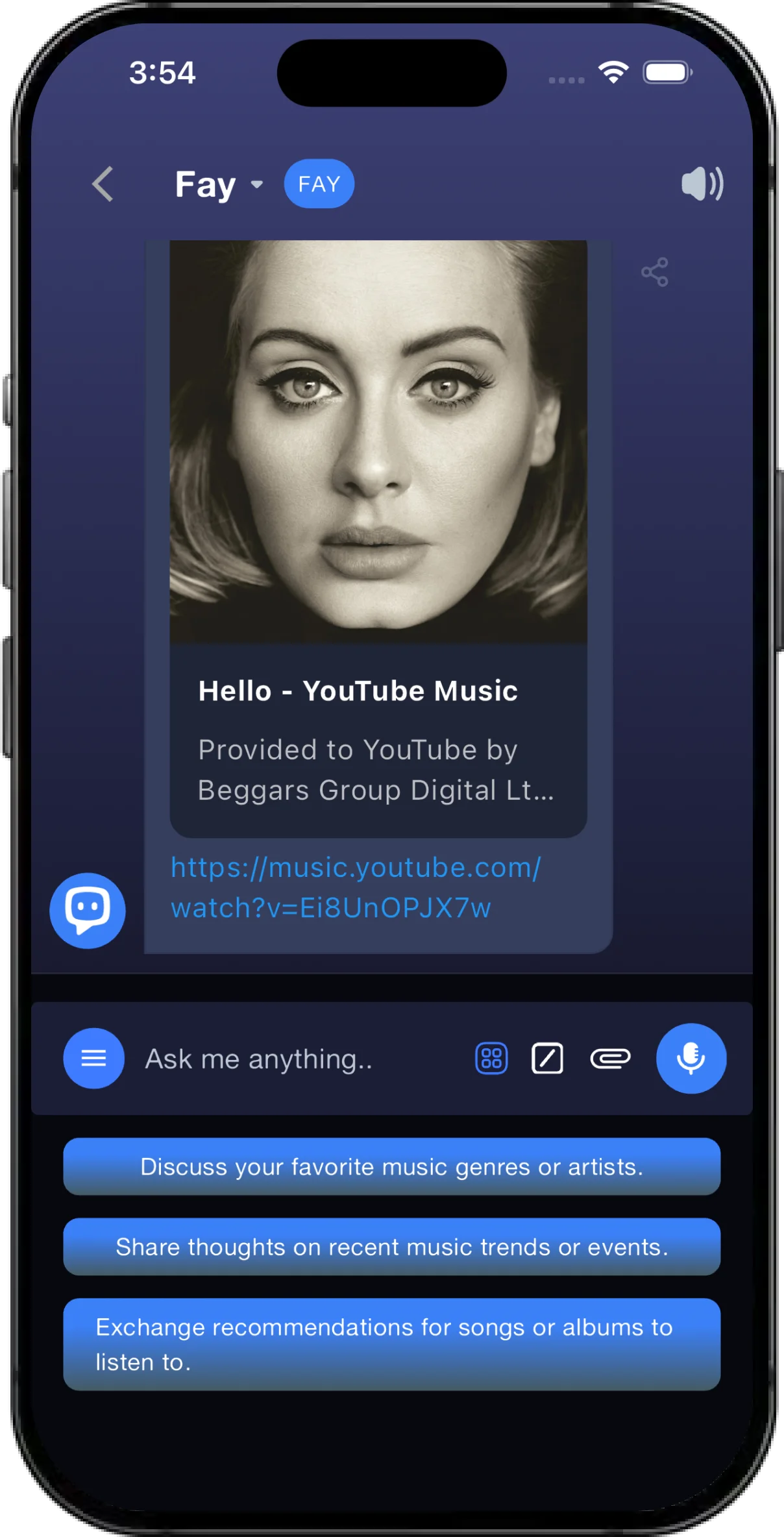Go back using the top-left arrow
This screenshot has height=1537, width=784.
tap(103, 184)
